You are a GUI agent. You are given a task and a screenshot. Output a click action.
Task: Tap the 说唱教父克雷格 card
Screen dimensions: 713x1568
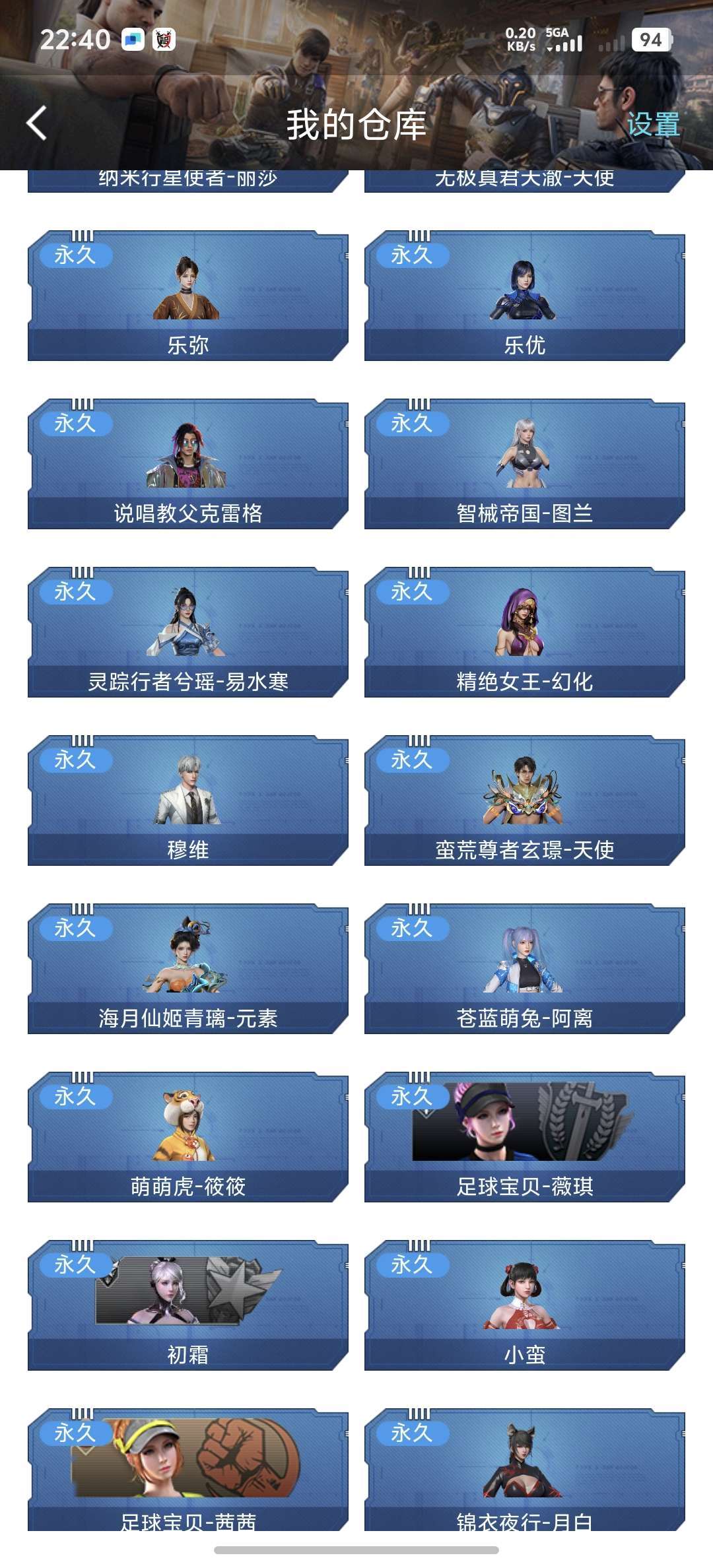click(188, 464)
